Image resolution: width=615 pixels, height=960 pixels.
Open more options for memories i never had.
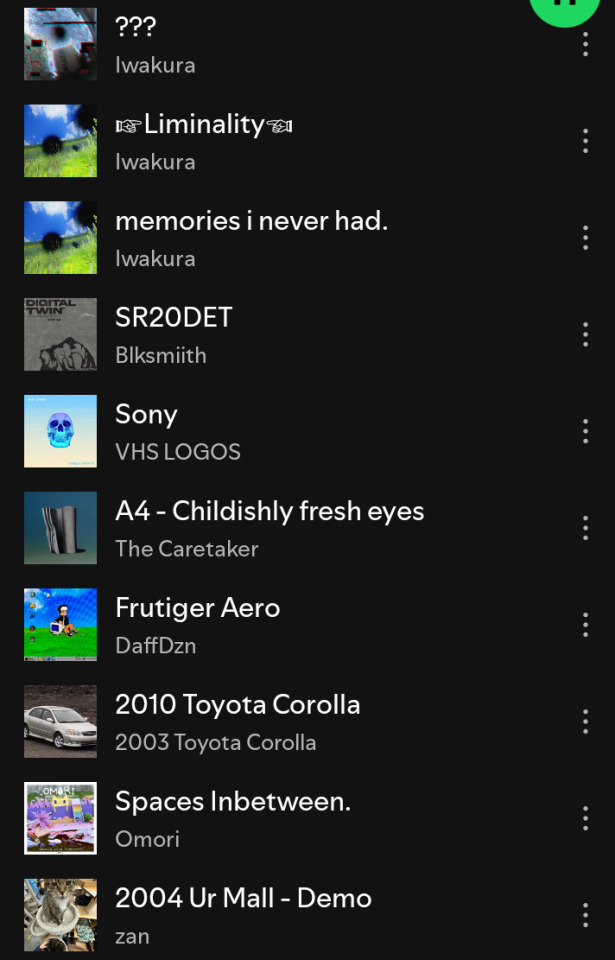click(585, 238)
